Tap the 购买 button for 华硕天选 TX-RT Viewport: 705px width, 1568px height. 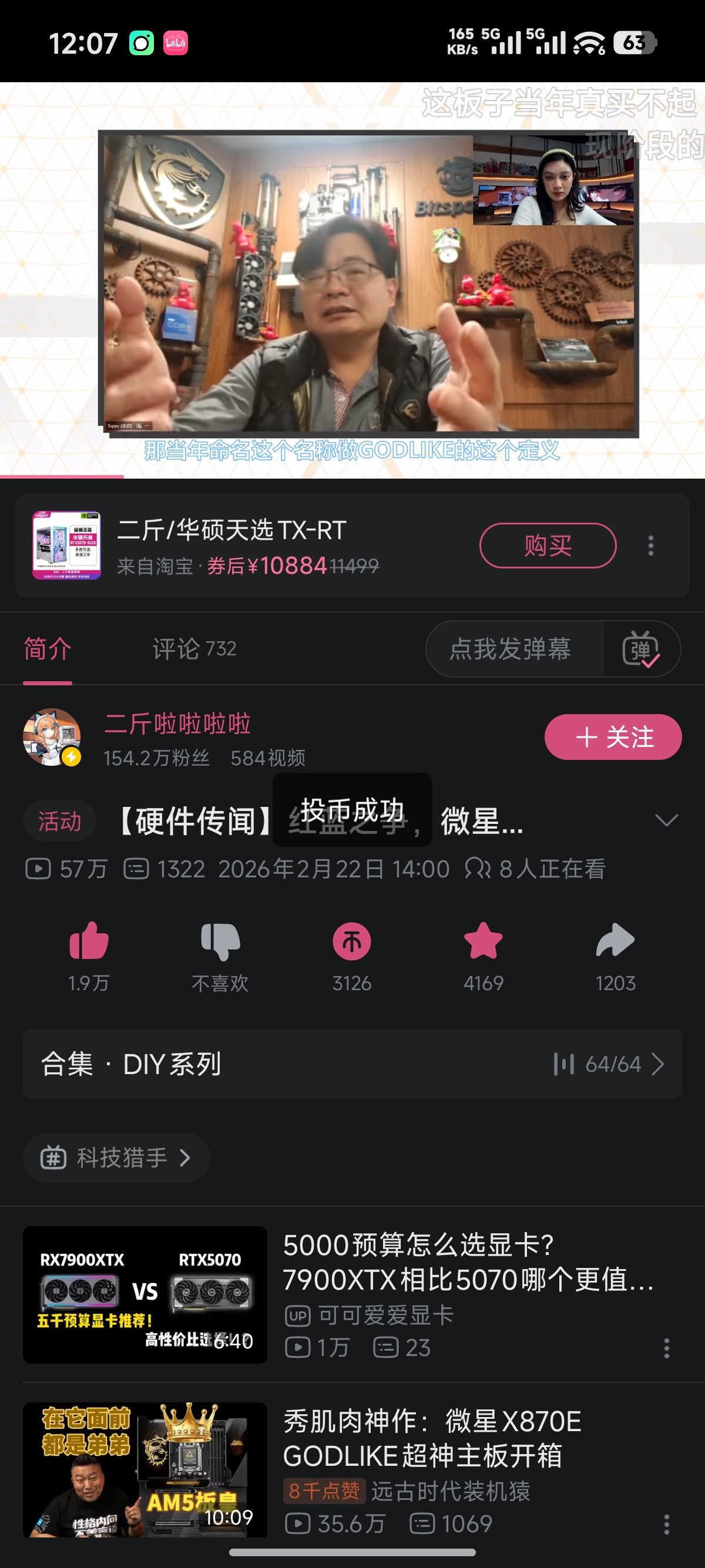(x=548, y=546)
